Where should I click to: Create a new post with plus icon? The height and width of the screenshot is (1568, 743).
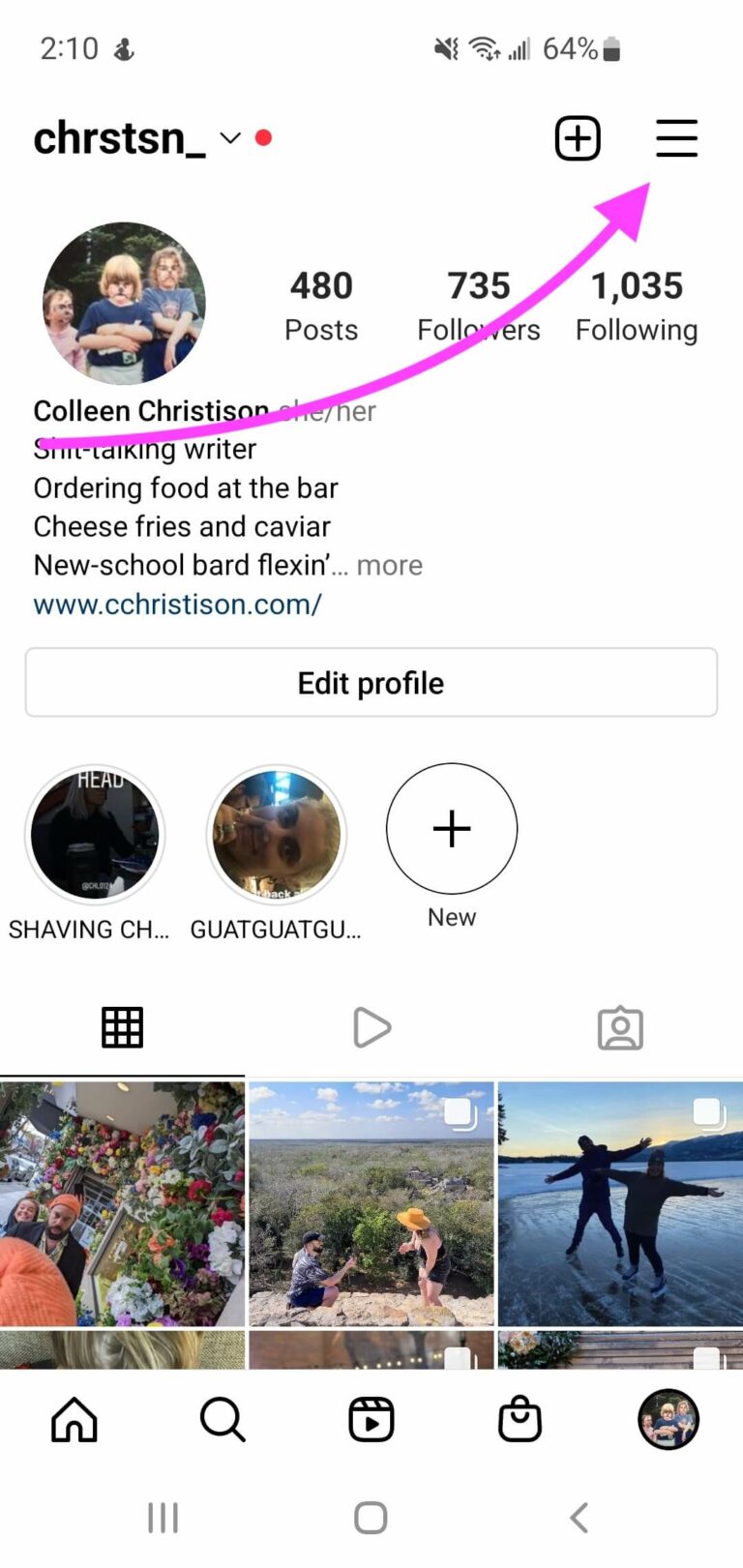(x=578, y=138)
